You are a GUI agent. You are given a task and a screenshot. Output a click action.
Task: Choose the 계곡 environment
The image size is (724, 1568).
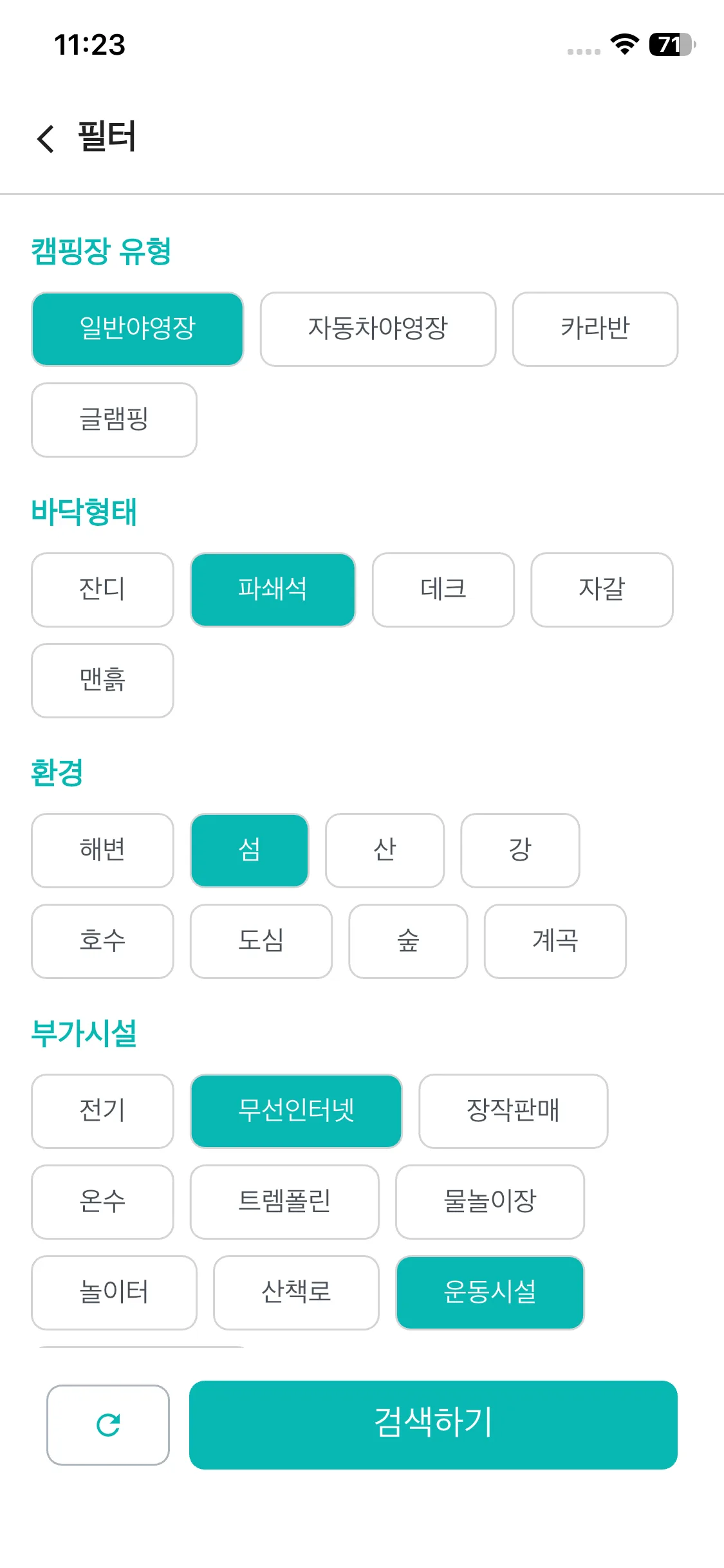555,941
